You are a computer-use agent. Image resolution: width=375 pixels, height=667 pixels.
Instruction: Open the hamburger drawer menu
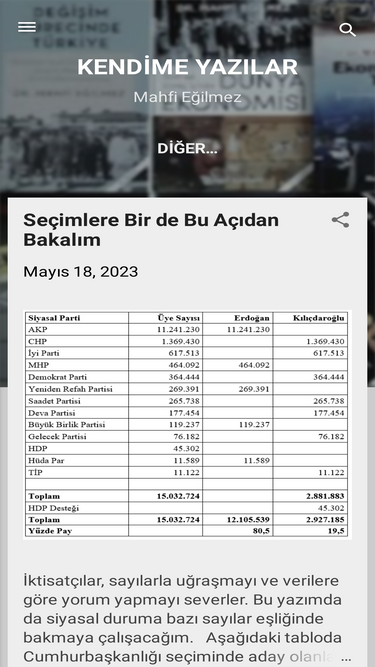(x=27, y=27)
